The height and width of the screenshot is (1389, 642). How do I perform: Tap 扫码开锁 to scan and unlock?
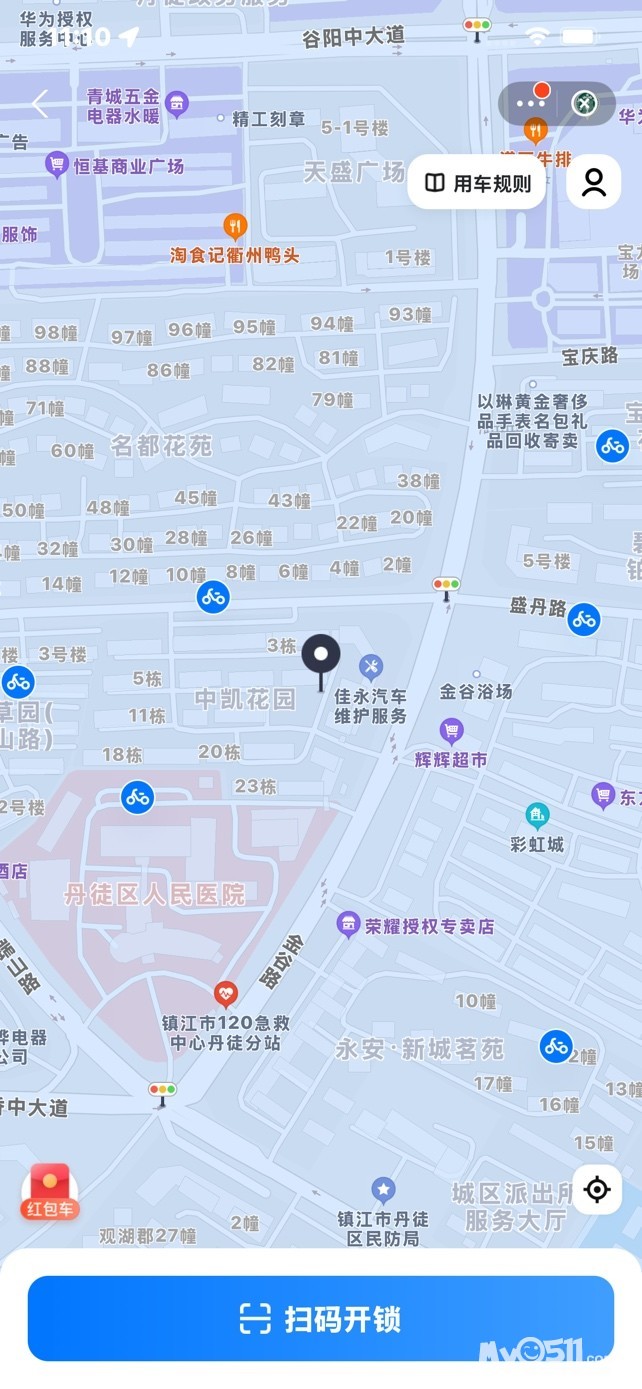pos(321,1319)
